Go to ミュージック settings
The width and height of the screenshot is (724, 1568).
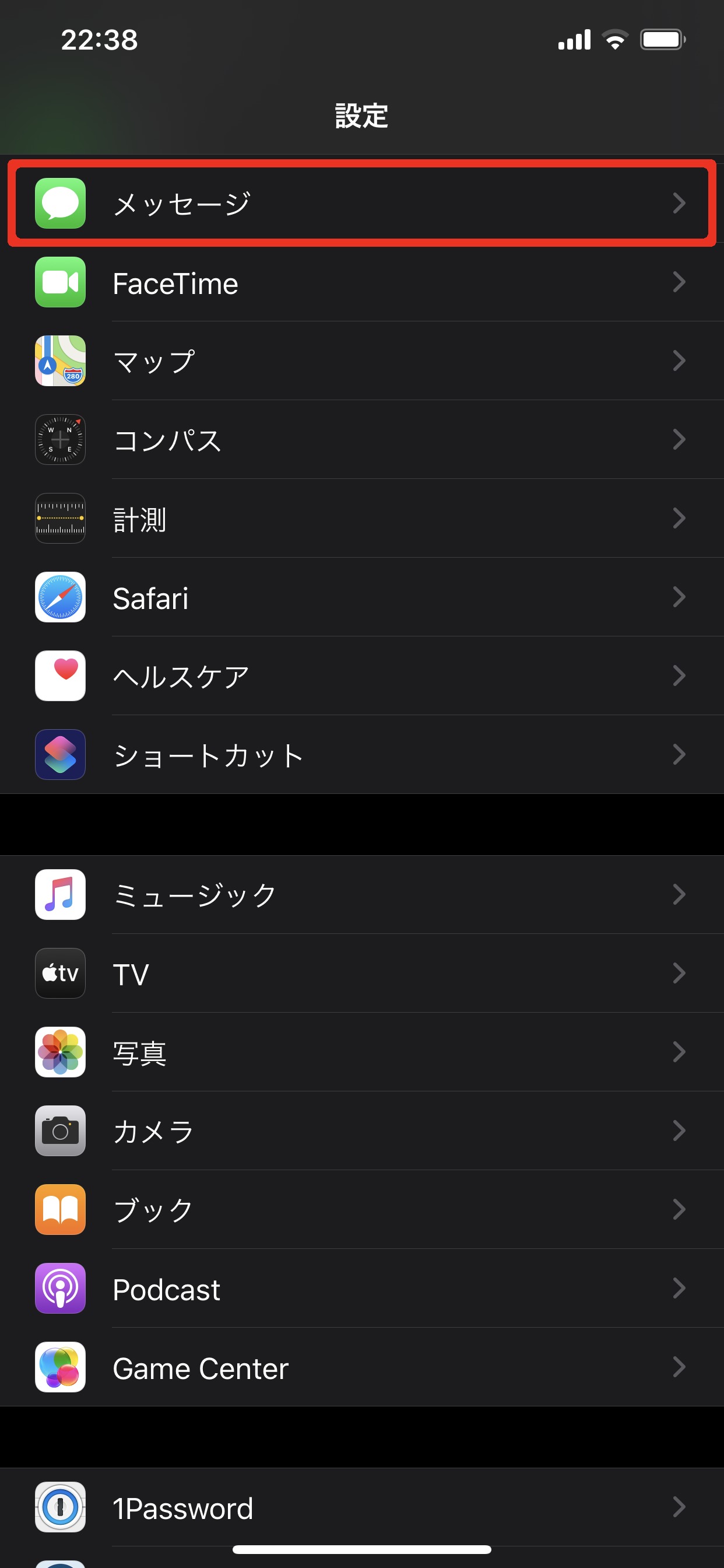(361, 895)
